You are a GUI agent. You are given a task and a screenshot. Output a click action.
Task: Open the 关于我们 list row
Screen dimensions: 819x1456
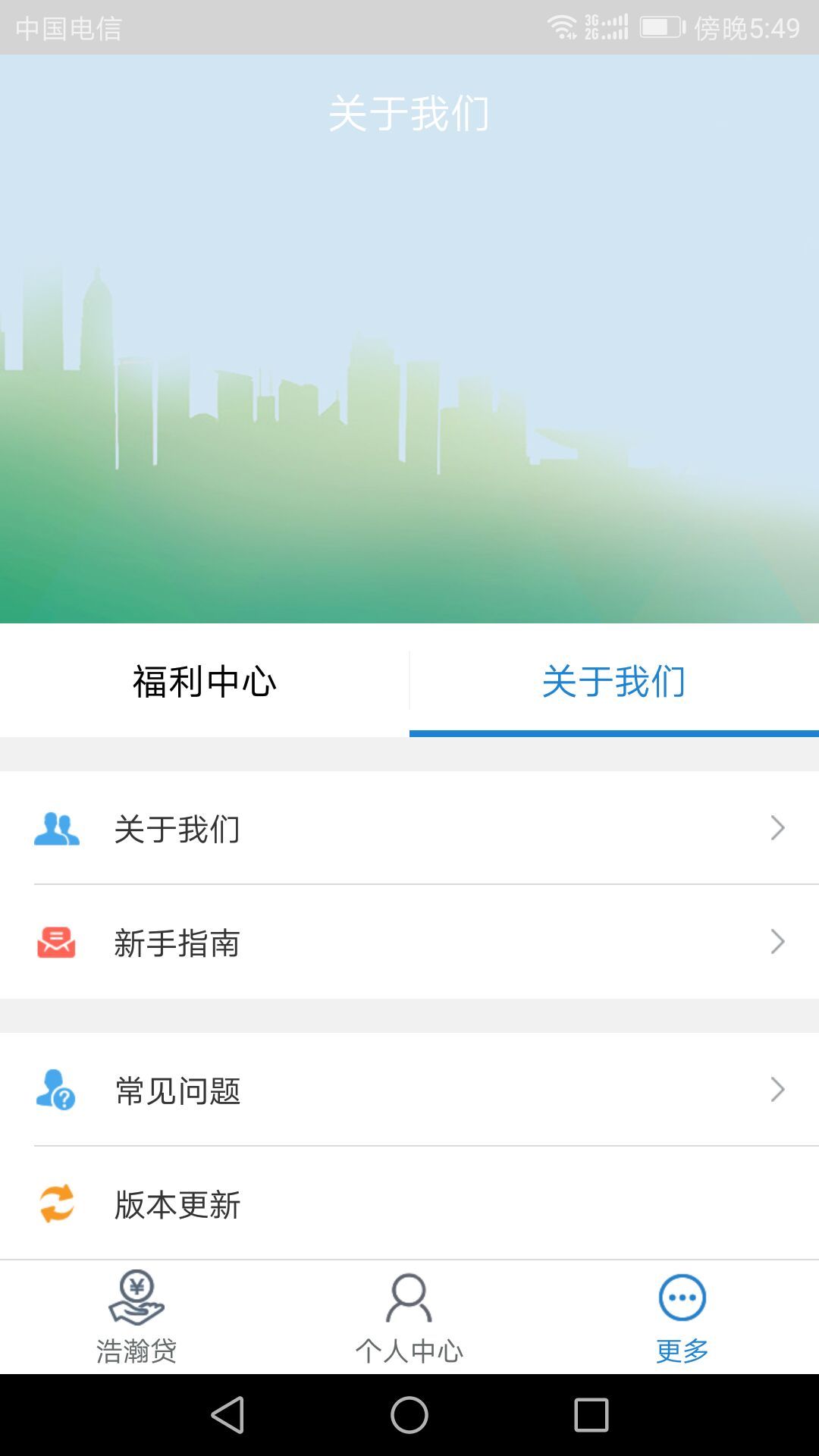click(409, 828)
